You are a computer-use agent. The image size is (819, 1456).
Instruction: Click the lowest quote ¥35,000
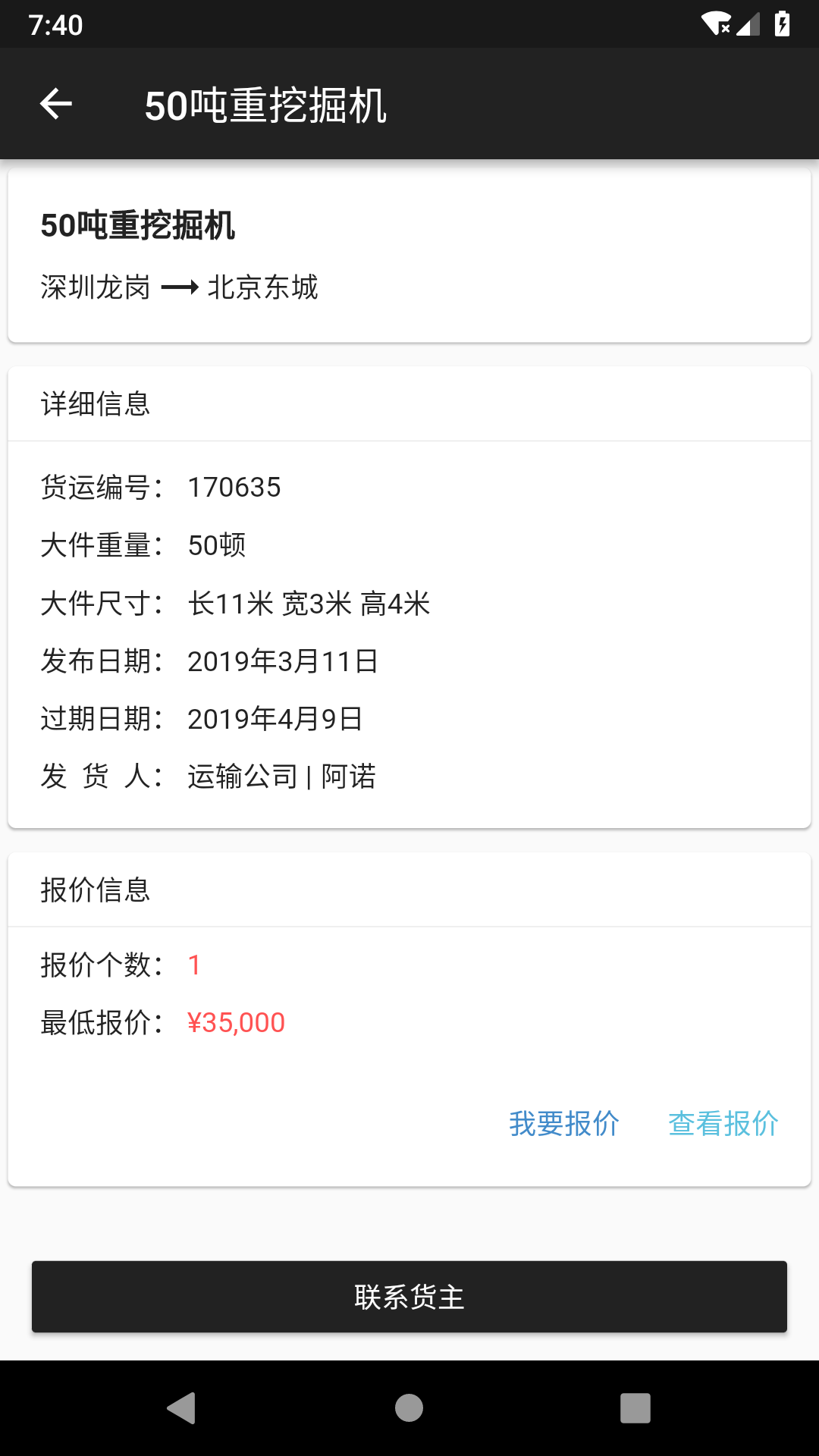coord(234,1022)
